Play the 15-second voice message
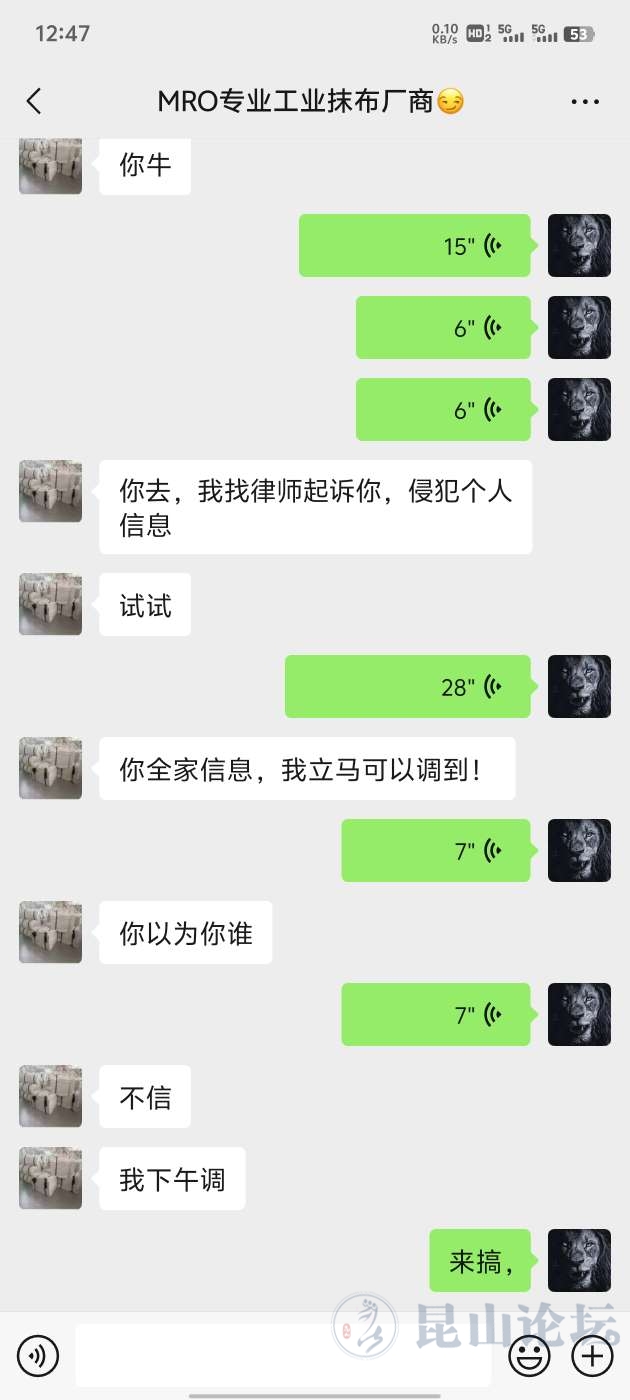 pyautogui.click(x=414, y=245)
